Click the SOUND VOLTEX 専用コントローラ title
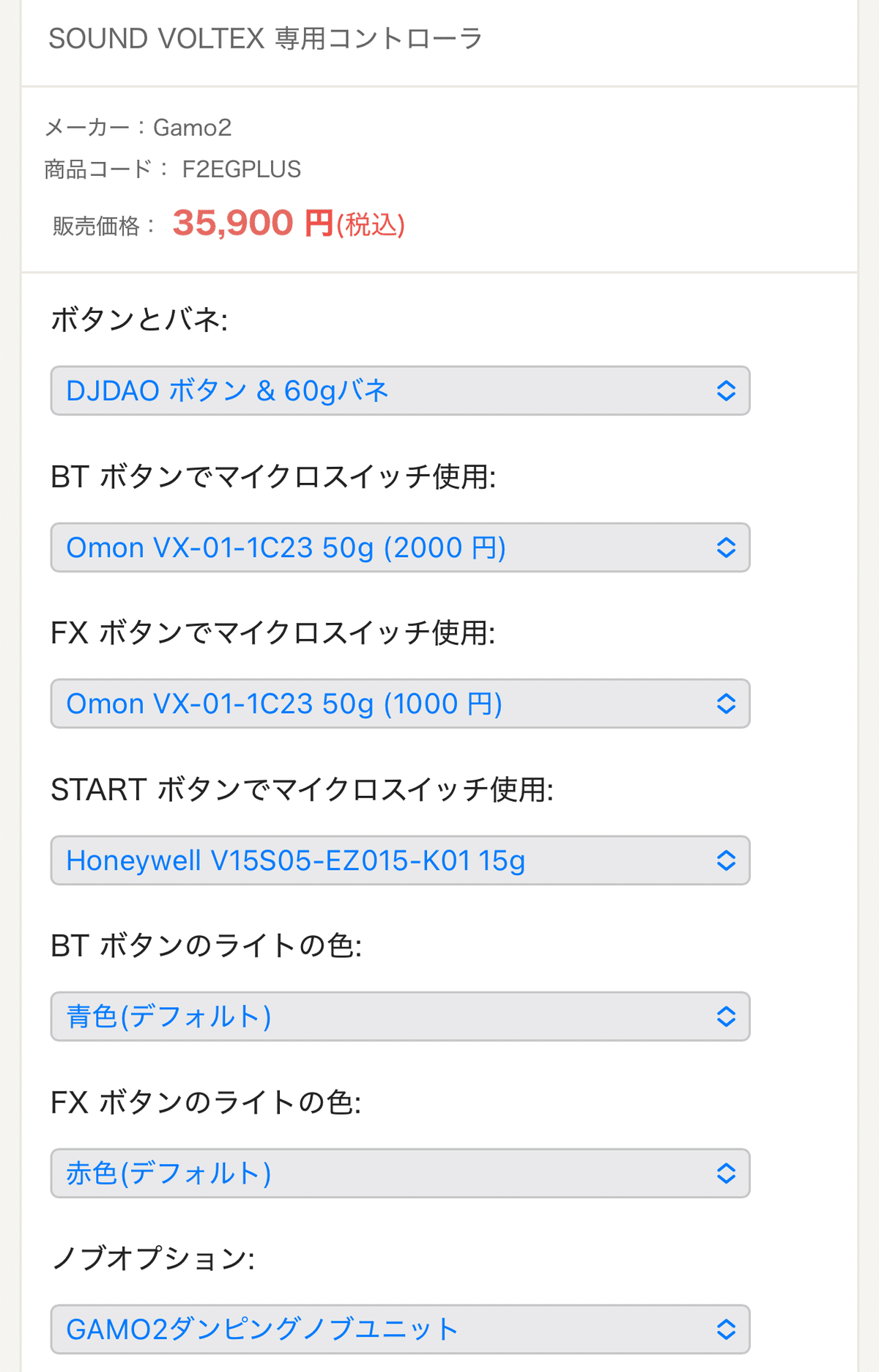 pos(264,40)
